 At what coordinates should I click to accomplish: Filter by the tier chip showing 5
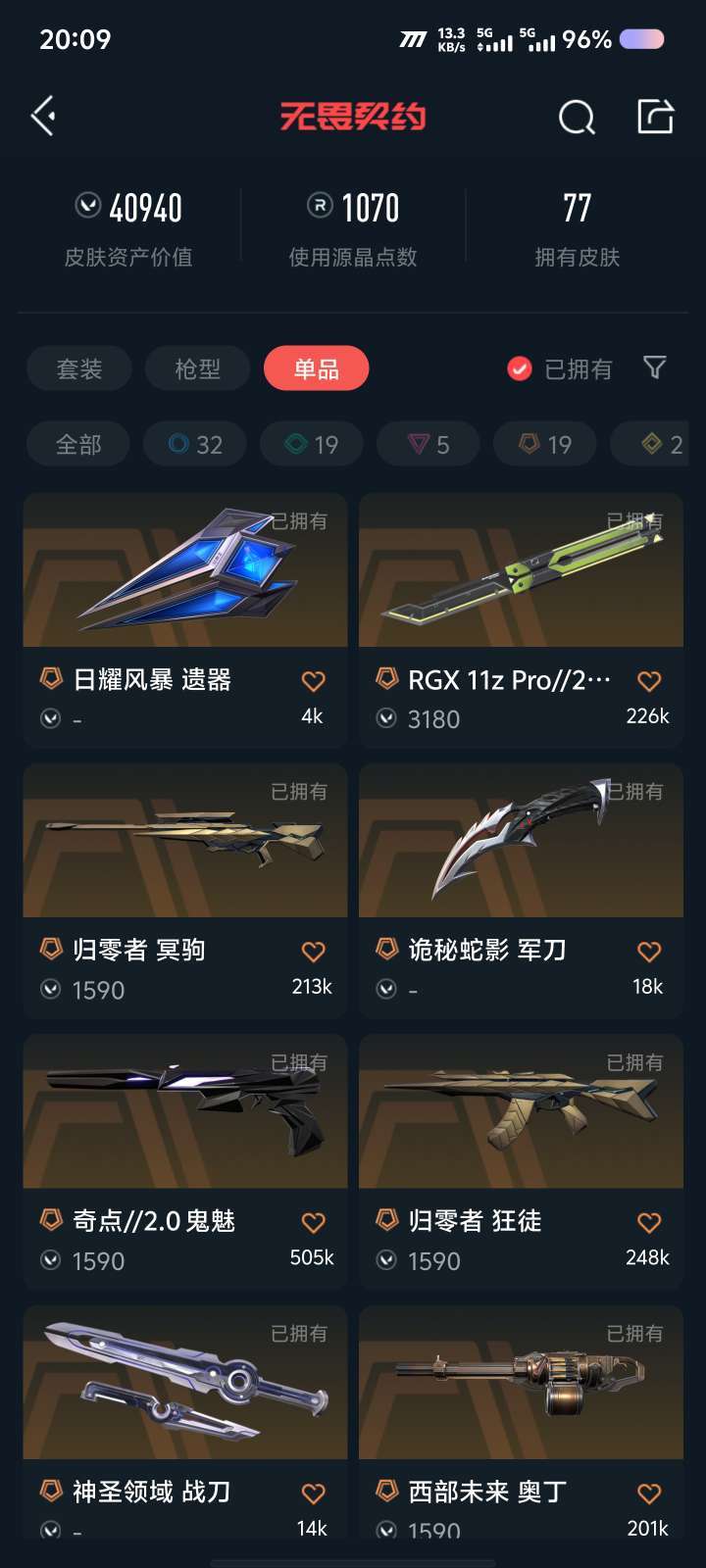[429, 444]
